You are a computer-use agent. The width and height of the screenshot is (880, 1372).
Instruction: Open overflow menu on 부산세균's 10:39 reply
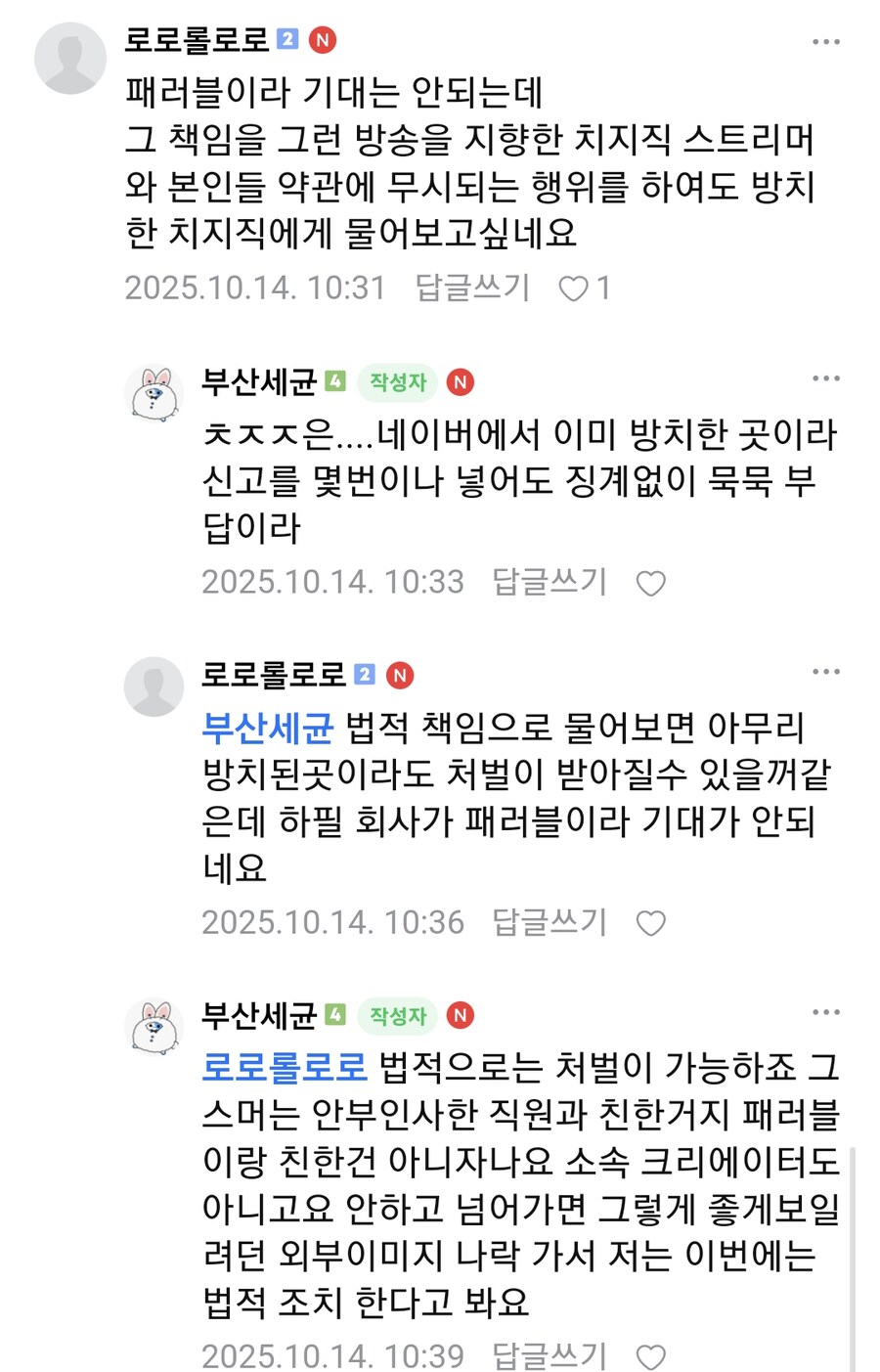pyautogui.click(x=825, y=1013)
